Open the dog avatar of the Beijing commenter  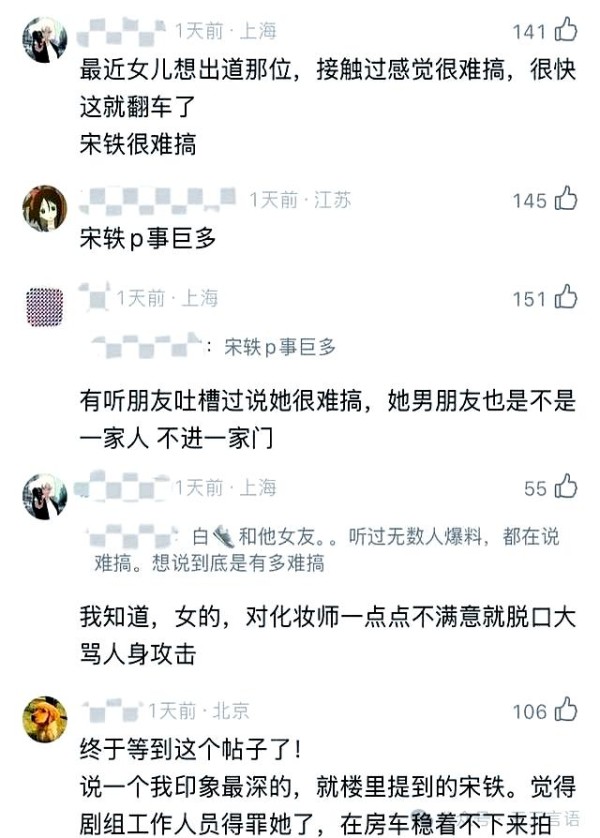(44, 719)
